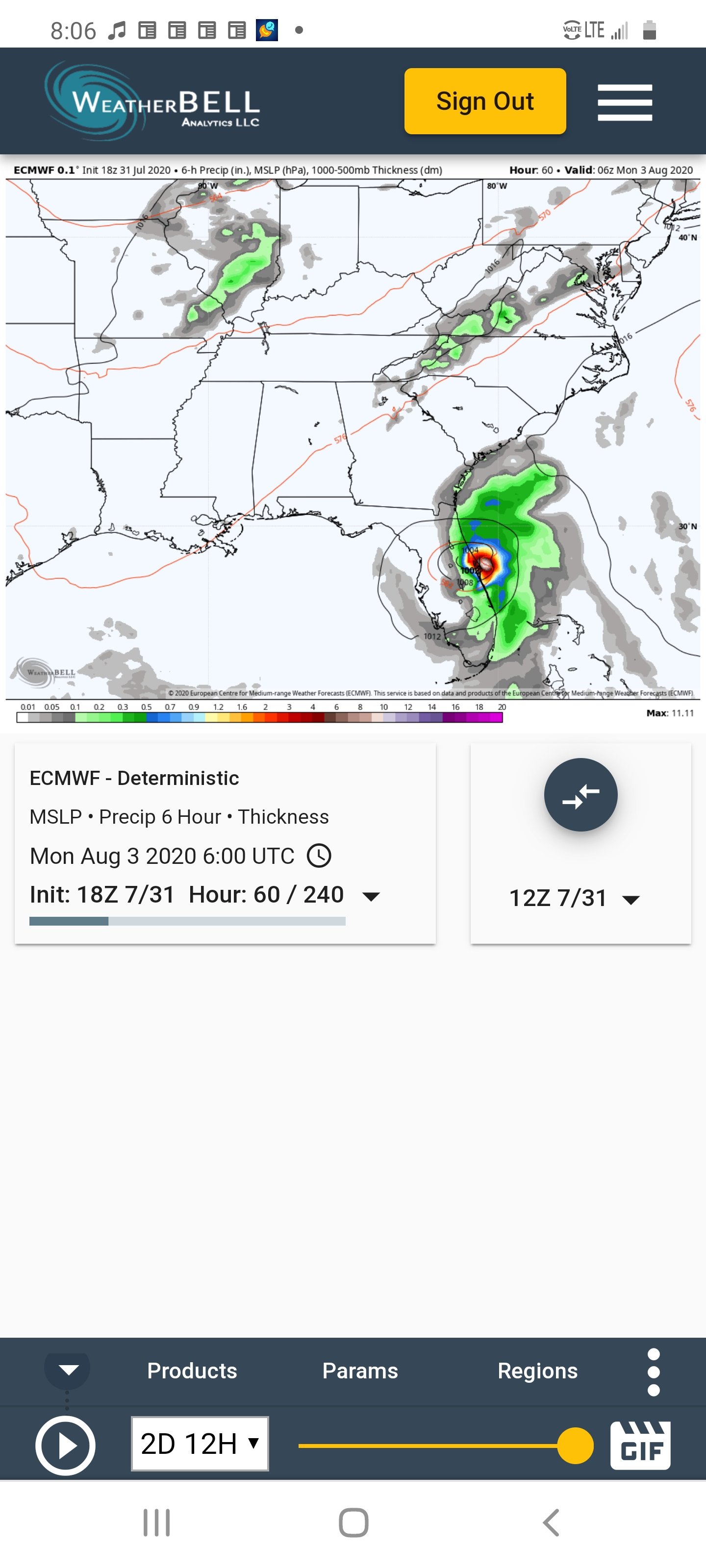Screen dimensions: 706x1568
Task: Open the 2D 12H range dropdown
Action: tap(200, 1443)
